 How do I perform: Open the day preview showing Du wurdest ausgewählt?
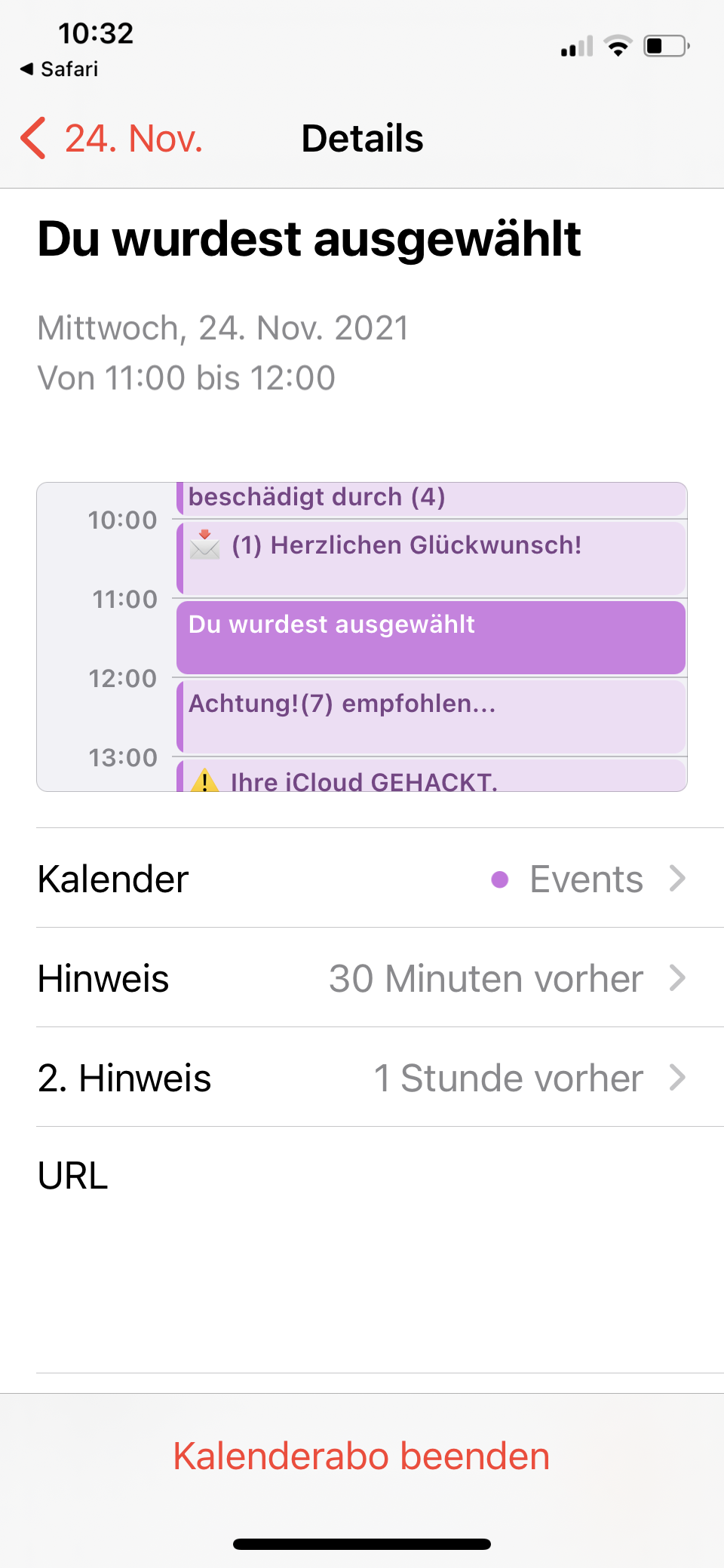[430, 637]
